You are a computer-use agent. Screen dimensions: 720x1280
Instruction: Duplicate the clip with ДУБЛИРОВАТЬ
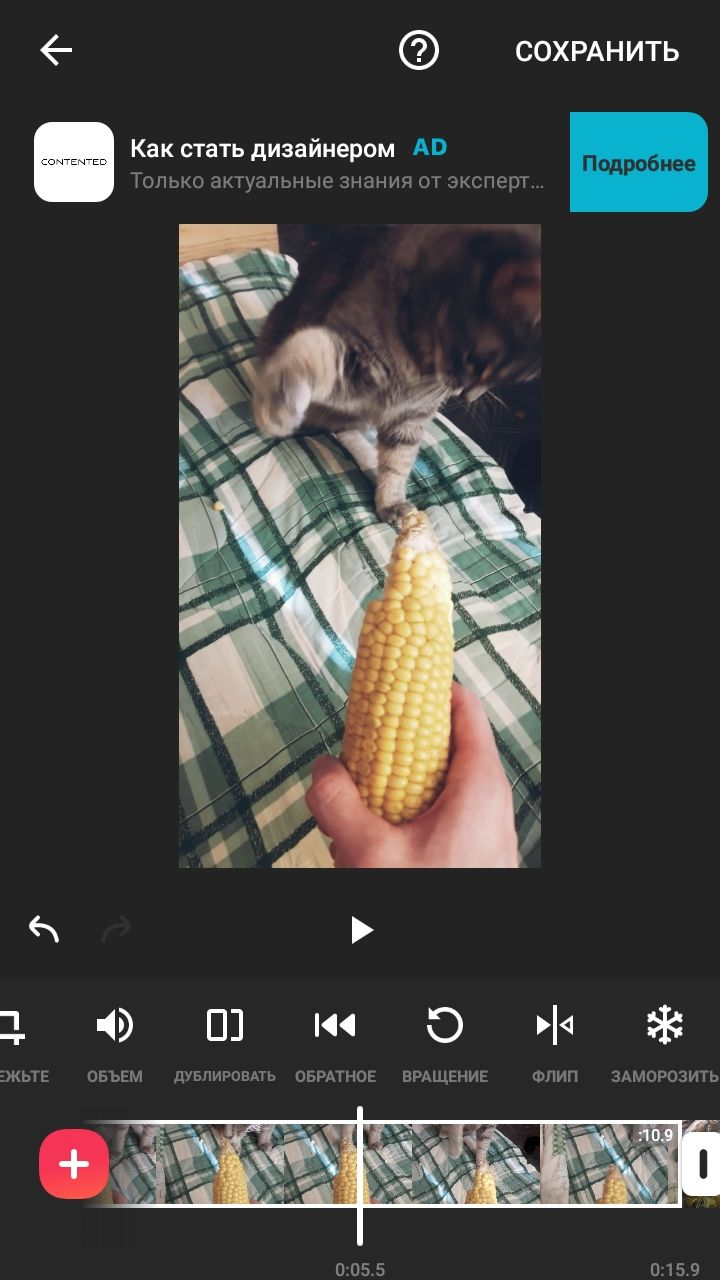[x=225, y=1044]
